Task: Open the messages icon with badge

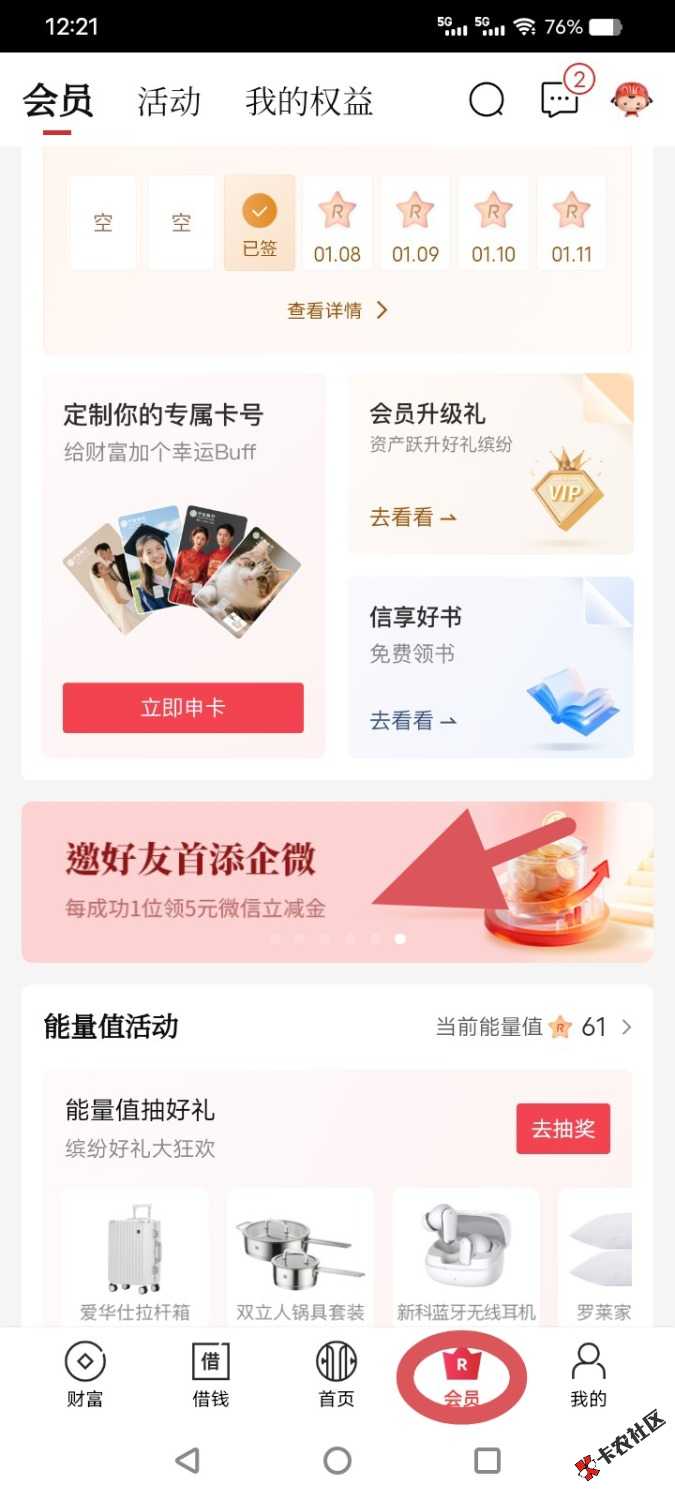Action: click(x=560, y=99)
